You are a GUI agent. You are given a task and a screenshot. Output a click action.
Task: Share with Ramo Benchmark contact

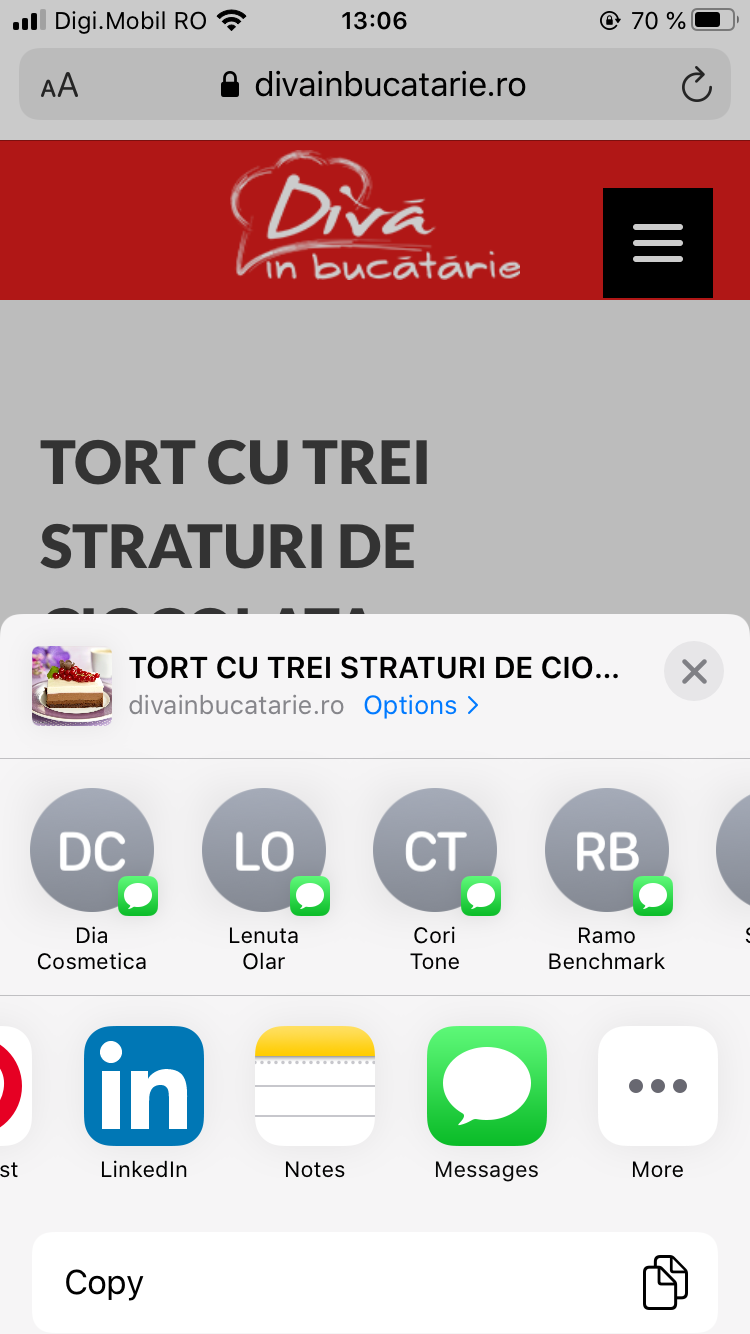[x=607, y=850]
